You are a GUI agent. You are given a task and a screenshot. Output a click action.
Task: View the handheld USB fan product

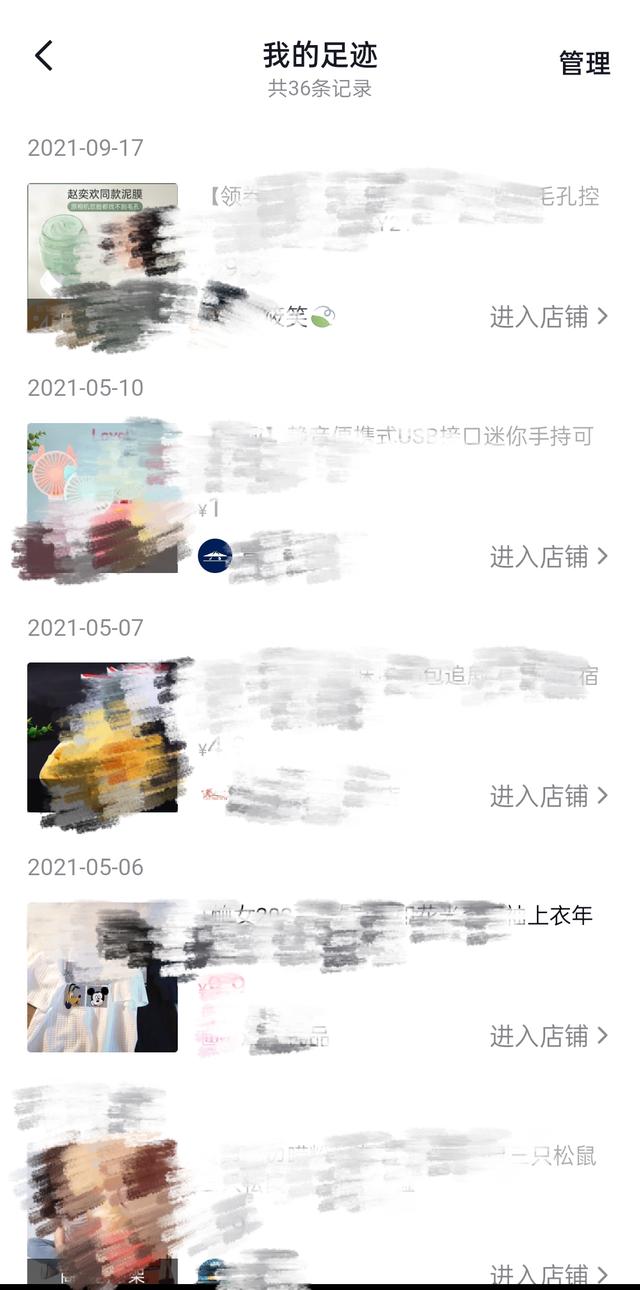click(102, 497)
